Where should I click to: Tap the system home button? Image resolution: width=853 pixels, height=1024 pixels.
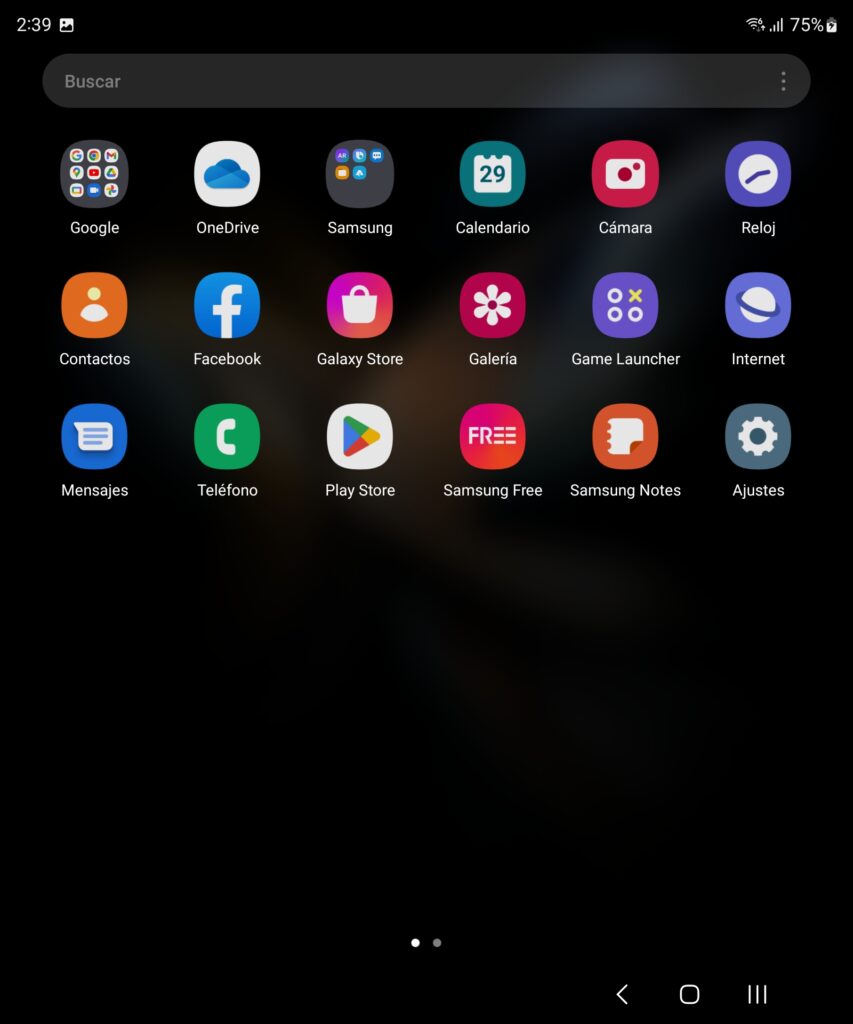[689, 994]
